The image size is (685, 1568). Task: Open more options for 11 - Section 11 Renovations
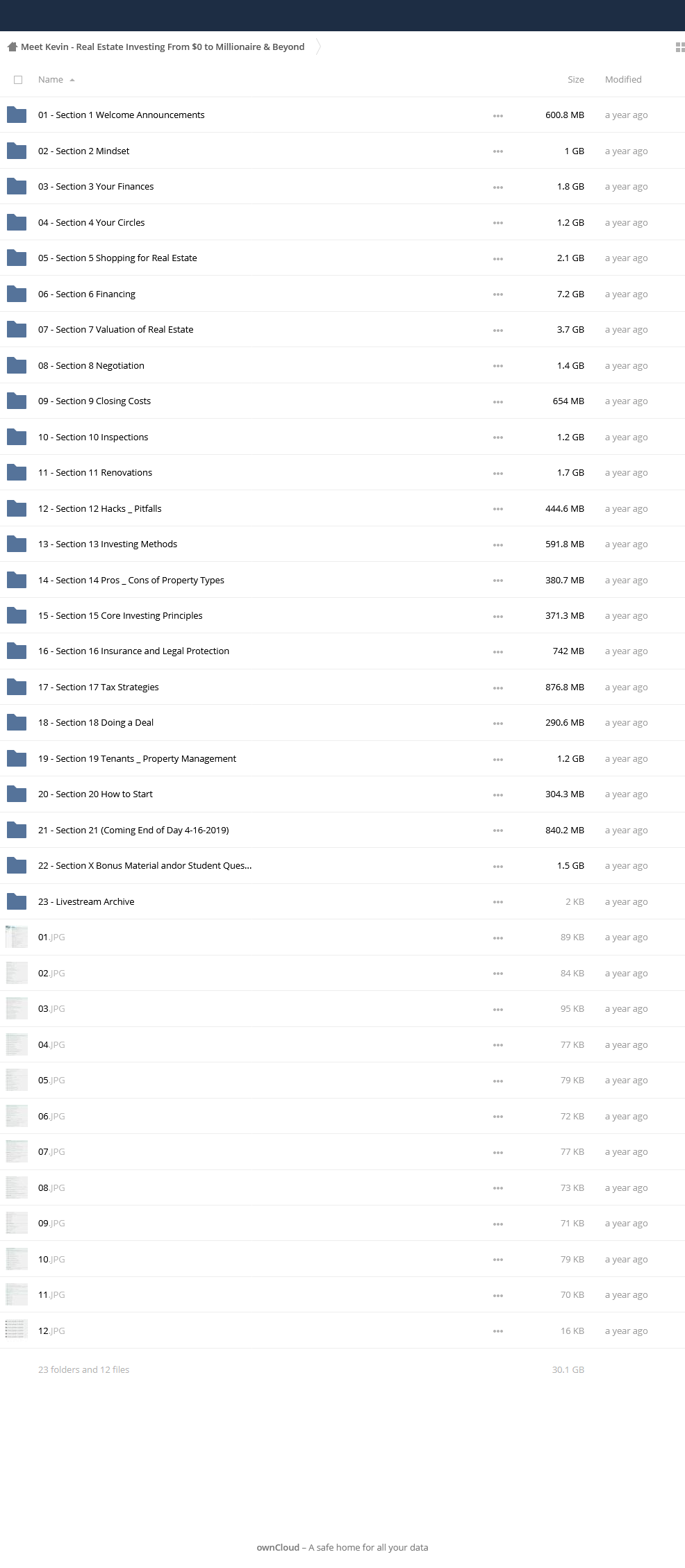coord(498,474)
